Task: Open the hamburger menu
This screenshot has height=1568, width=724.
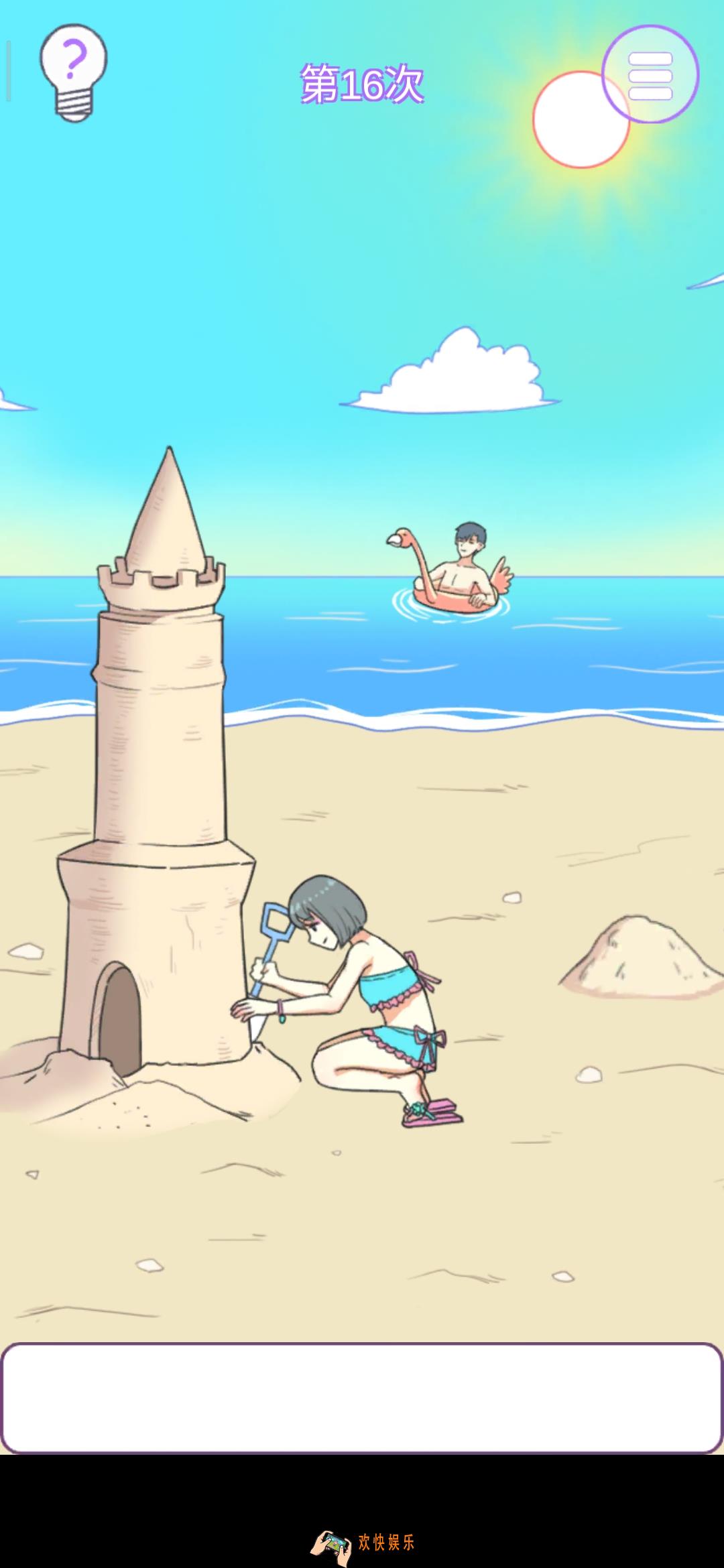Action: pyautogui.click(x=650, y=74)
